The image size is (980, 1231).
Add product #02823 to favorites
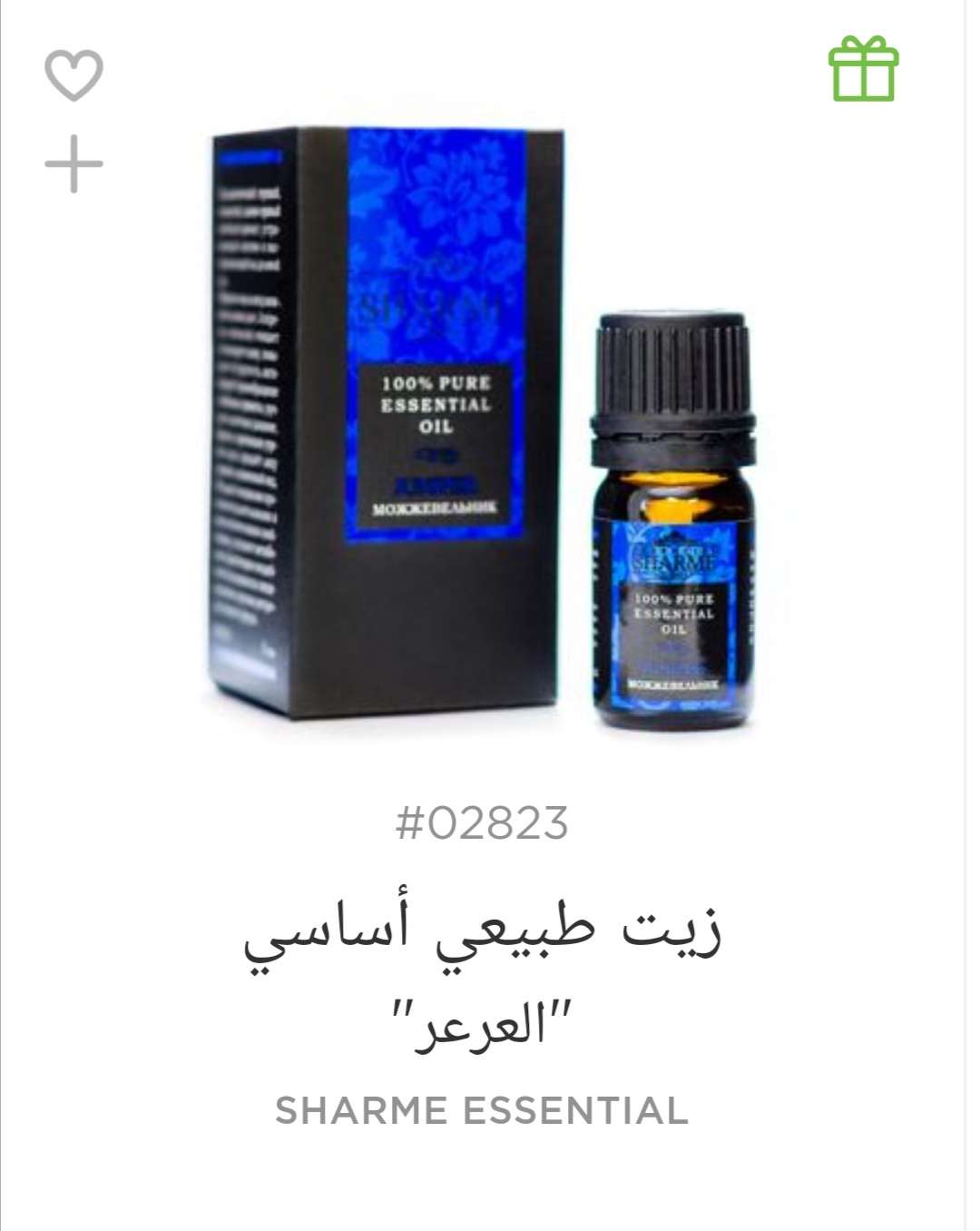[x=73, y=74]
